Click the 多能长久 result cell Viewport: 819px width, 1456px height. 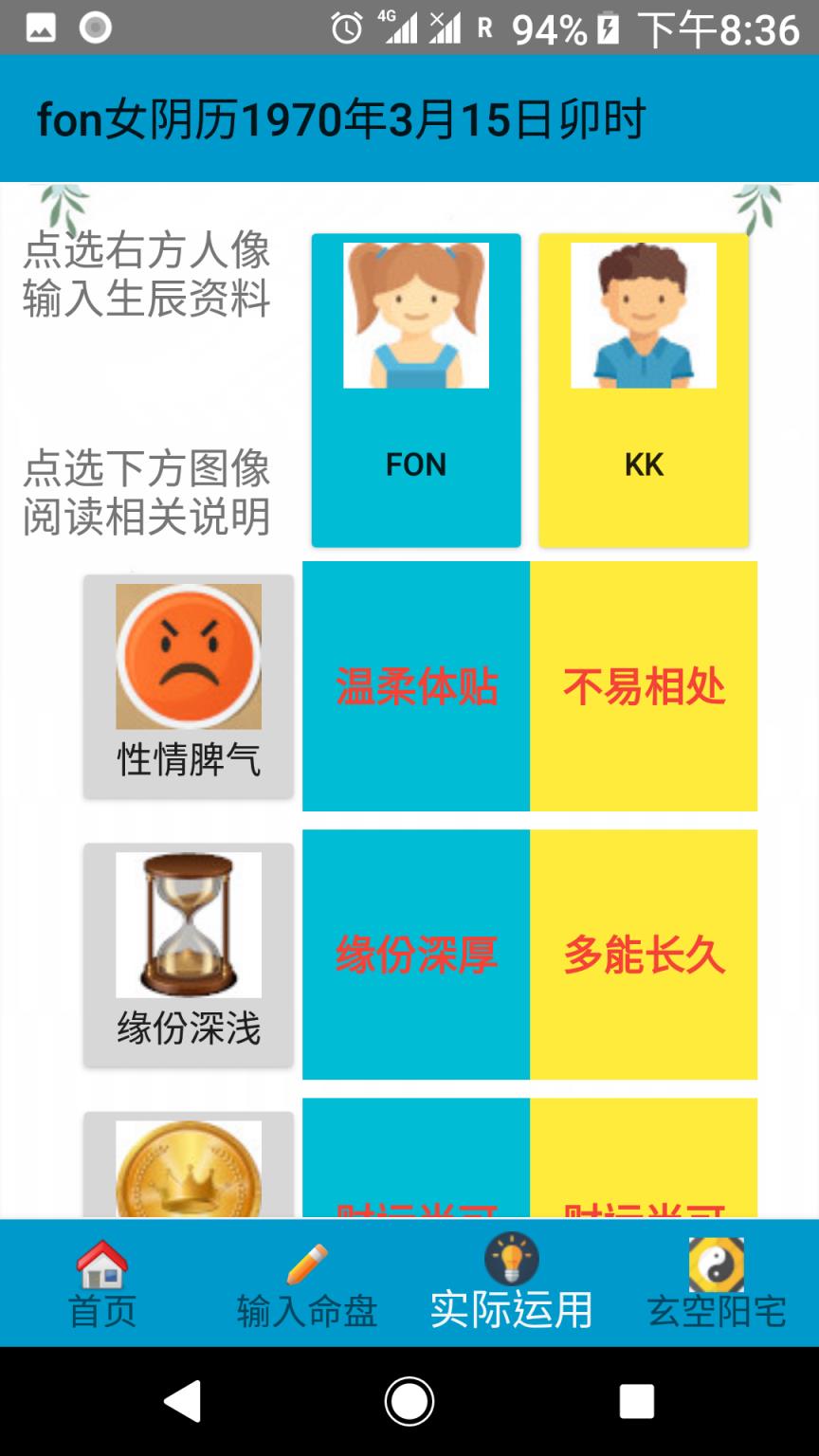(x=644, y=955)
